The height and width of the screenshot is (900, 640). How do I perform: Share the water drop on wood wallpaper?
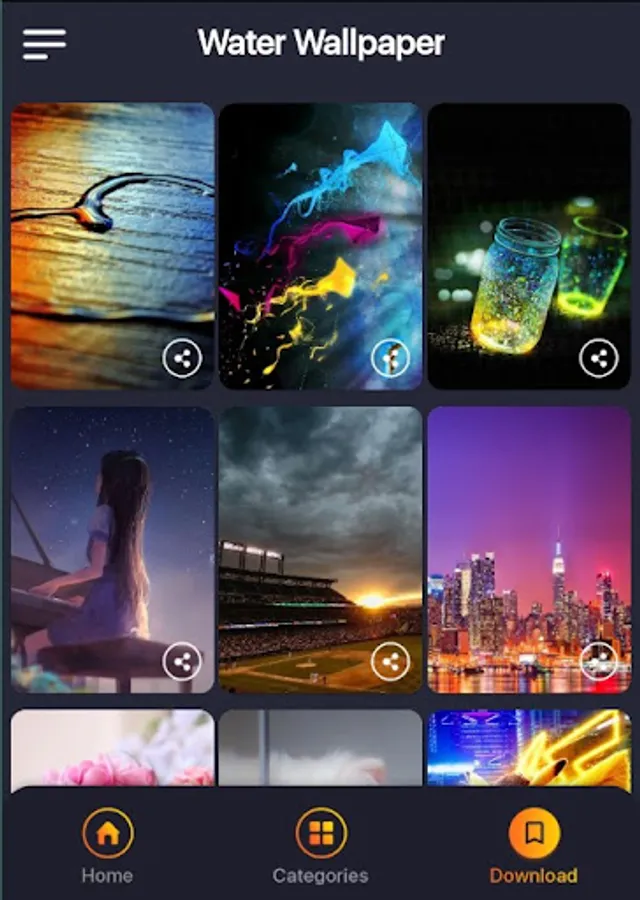pyautogui.click(x=182, y=358)
